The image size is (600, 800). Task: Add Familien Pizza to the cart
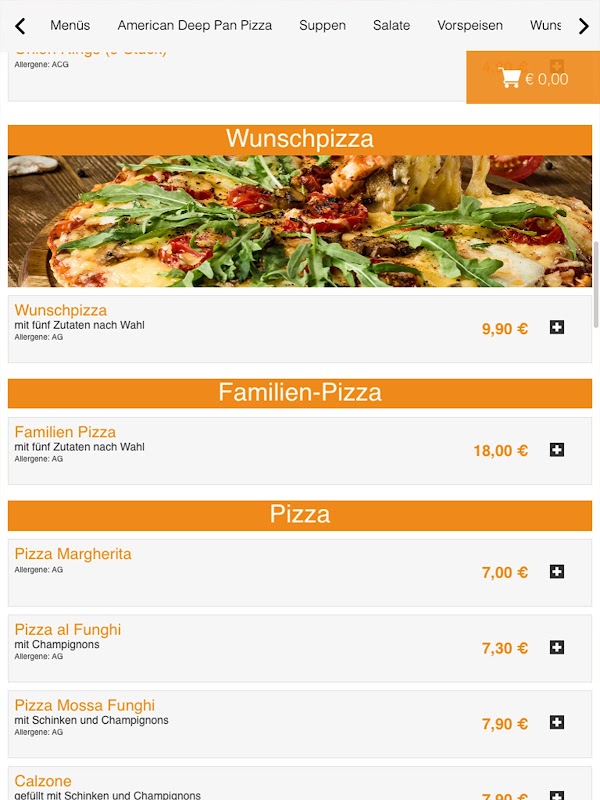[557, 450]
